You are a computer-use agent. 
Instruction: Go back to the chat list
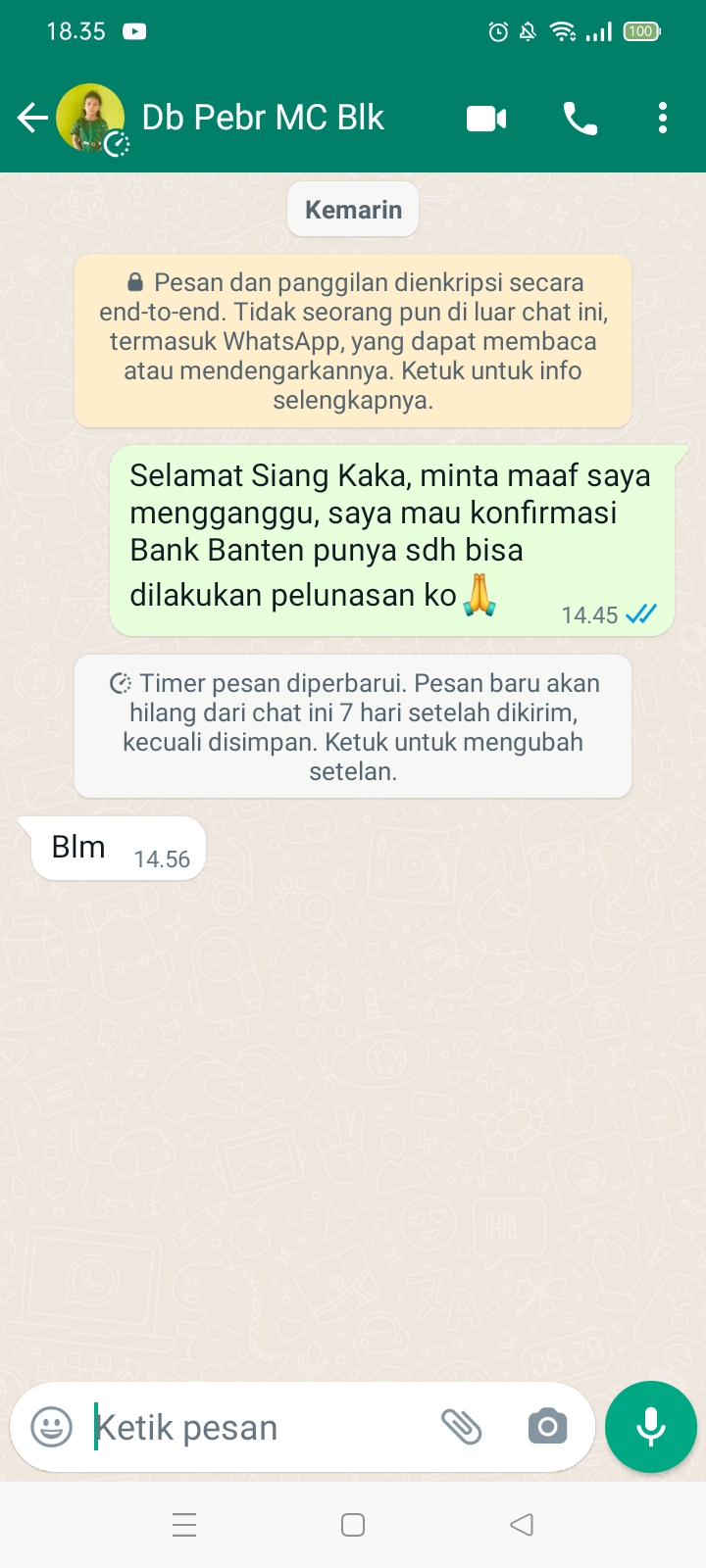pyautogui.click(x=31, y=119)
